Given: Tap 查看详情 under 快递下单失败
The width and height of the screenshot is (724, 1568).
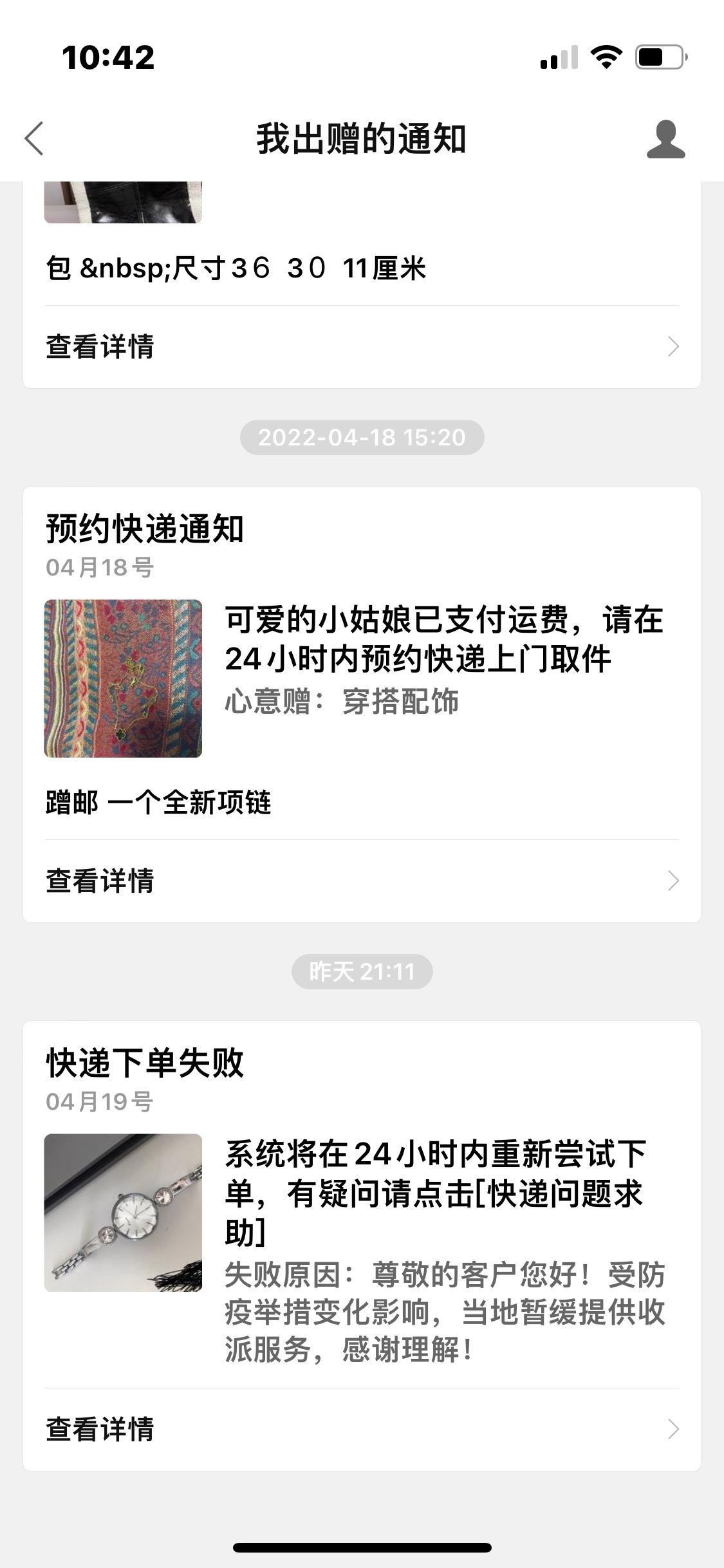Looking at the screenshot, I should click(360, 1430).
